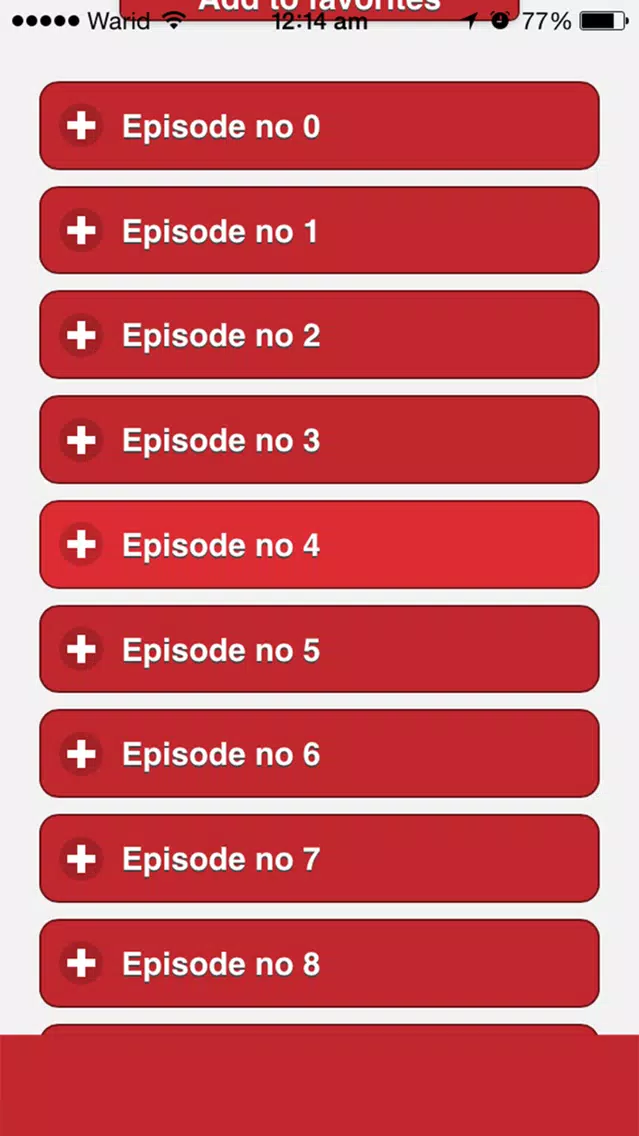Image resolution: width=639 pixels, height=1136 pixels.
Task: Expand Episode no 7
Action: click(320, 859)
